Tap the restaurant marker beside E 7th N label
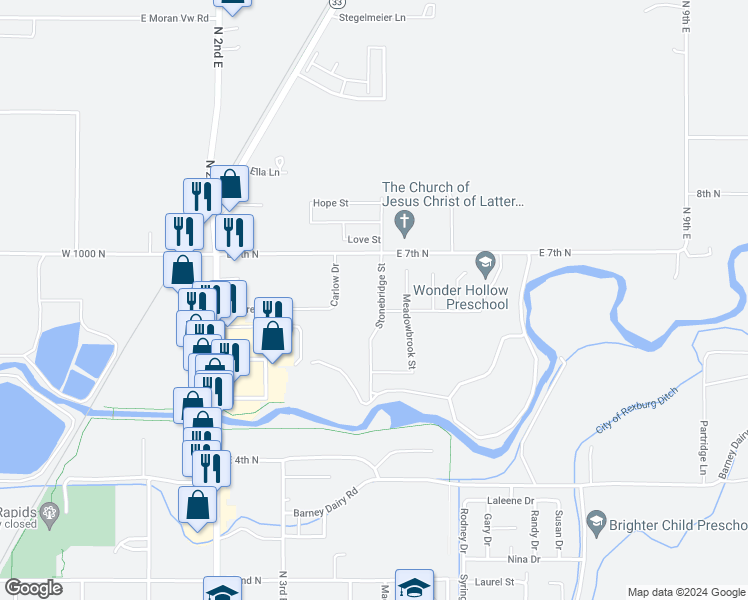The height and width of the screenshot is (600, 748). pyautogui.click(x=234, y=233)
